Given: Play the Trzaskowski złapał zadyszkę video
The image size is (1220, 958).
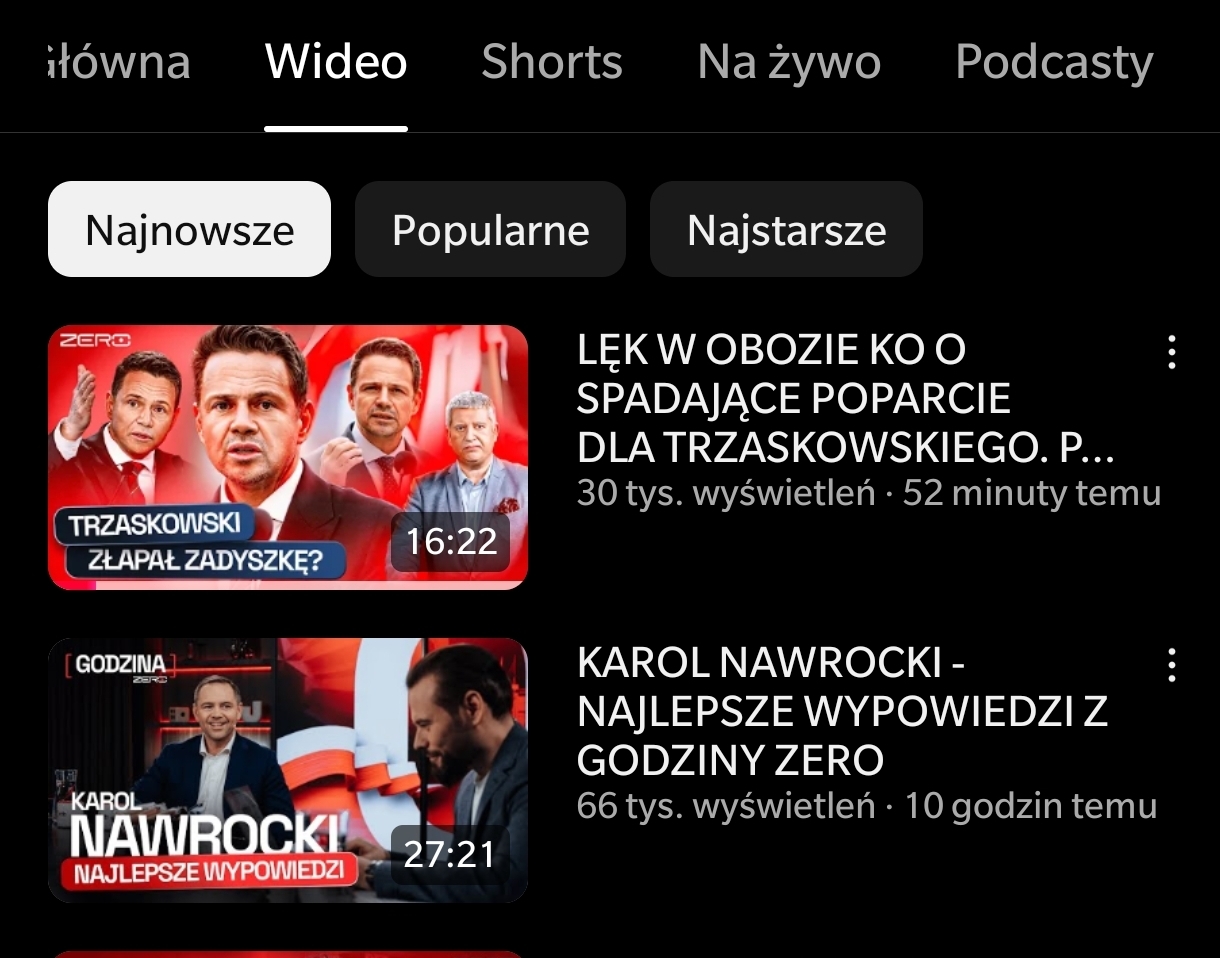Looking at the screenshot, I should click(288, 457).
